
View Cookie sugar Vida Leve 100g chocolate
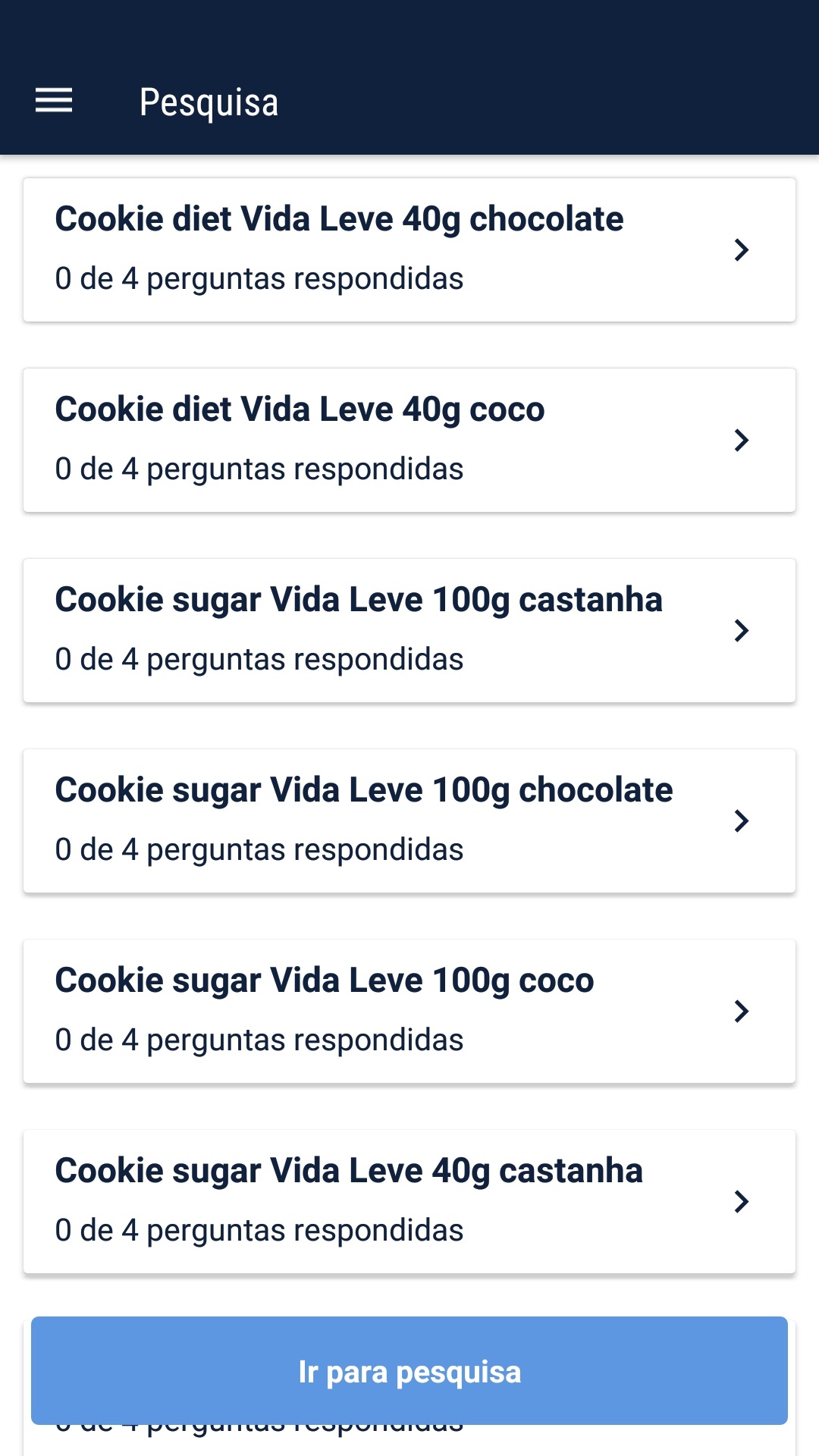409,821
